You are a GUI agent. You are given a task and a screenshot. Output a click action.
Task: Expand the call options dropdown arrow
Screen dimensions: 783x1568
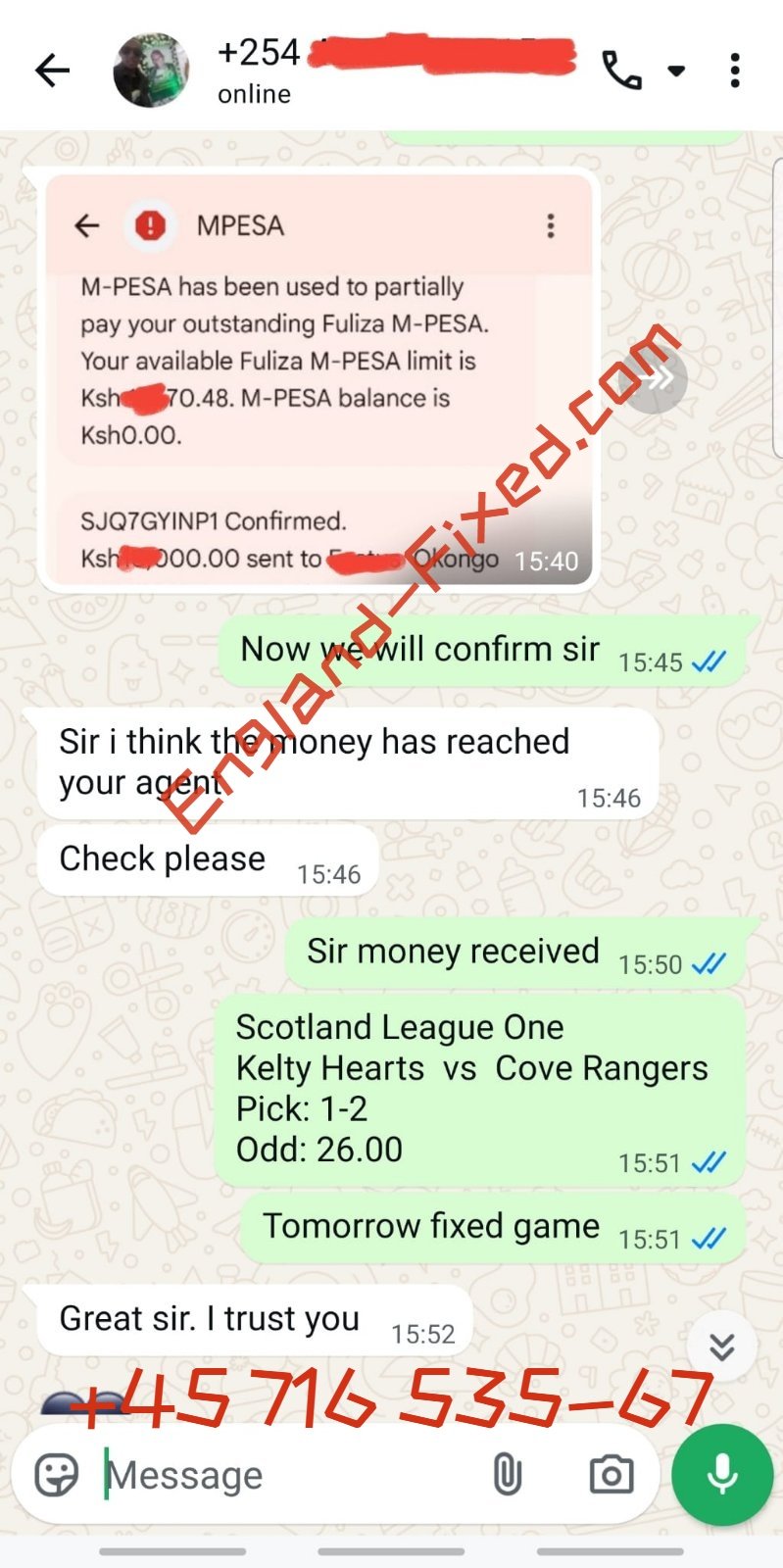click(676, 71)
